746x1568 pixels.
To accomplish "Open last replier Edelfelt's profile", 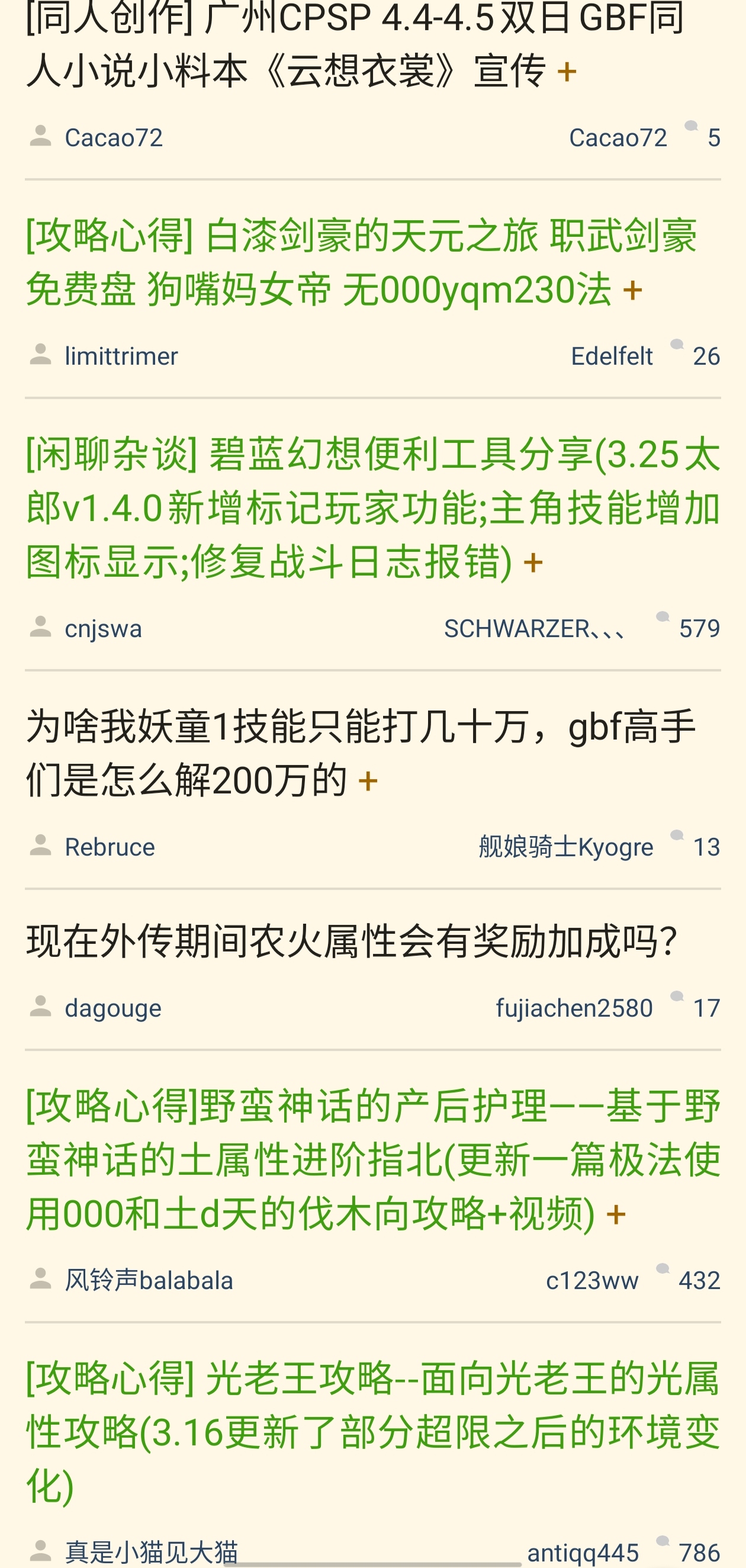I will pyautogui.click(x=612, y=356).
